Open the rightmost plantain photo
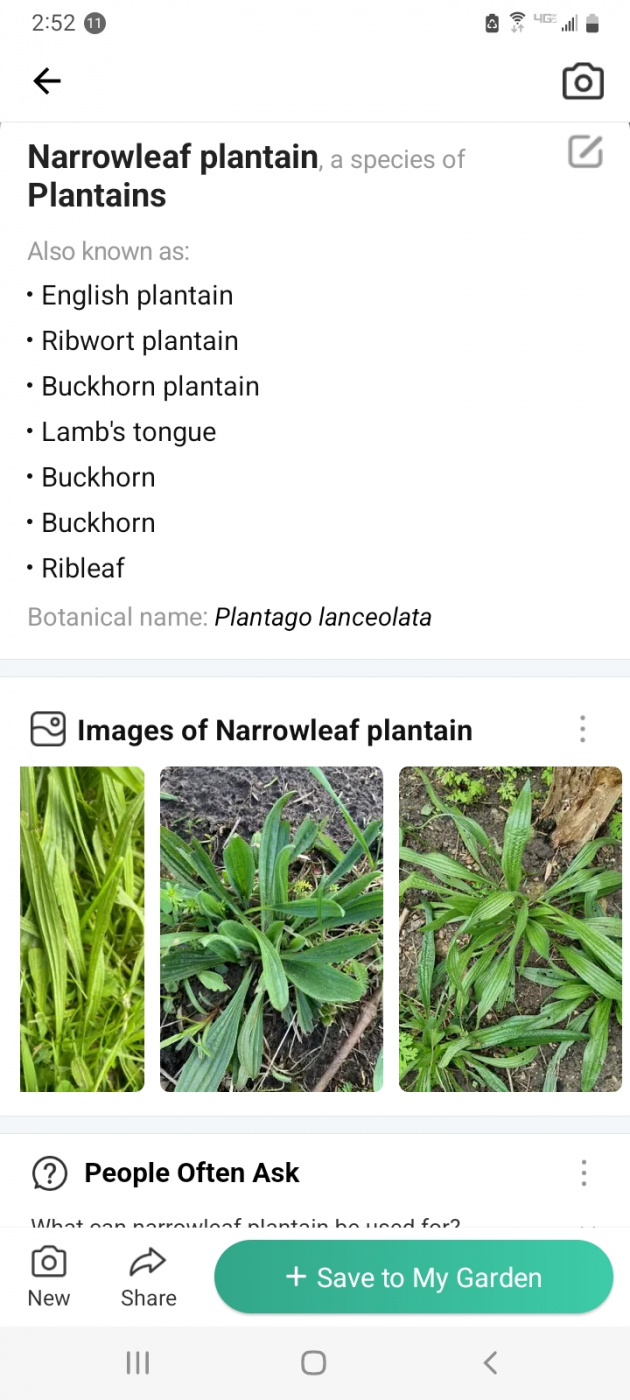The height and width of the screenshot is (1400, 630). tap(510, 928)
